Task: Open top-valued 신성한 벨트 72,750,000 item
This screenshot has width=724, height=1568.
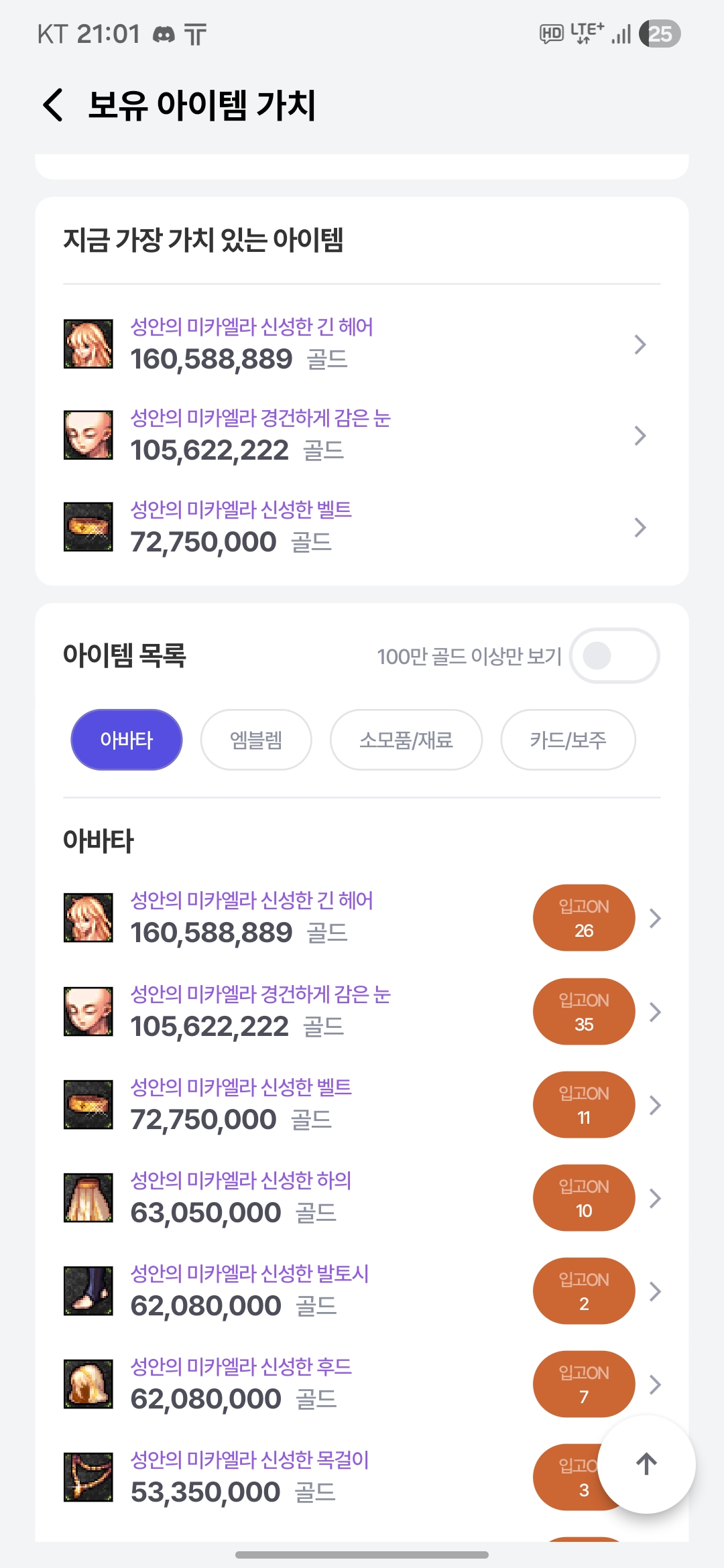Action: pyautogui.click(x=355, y=527)
